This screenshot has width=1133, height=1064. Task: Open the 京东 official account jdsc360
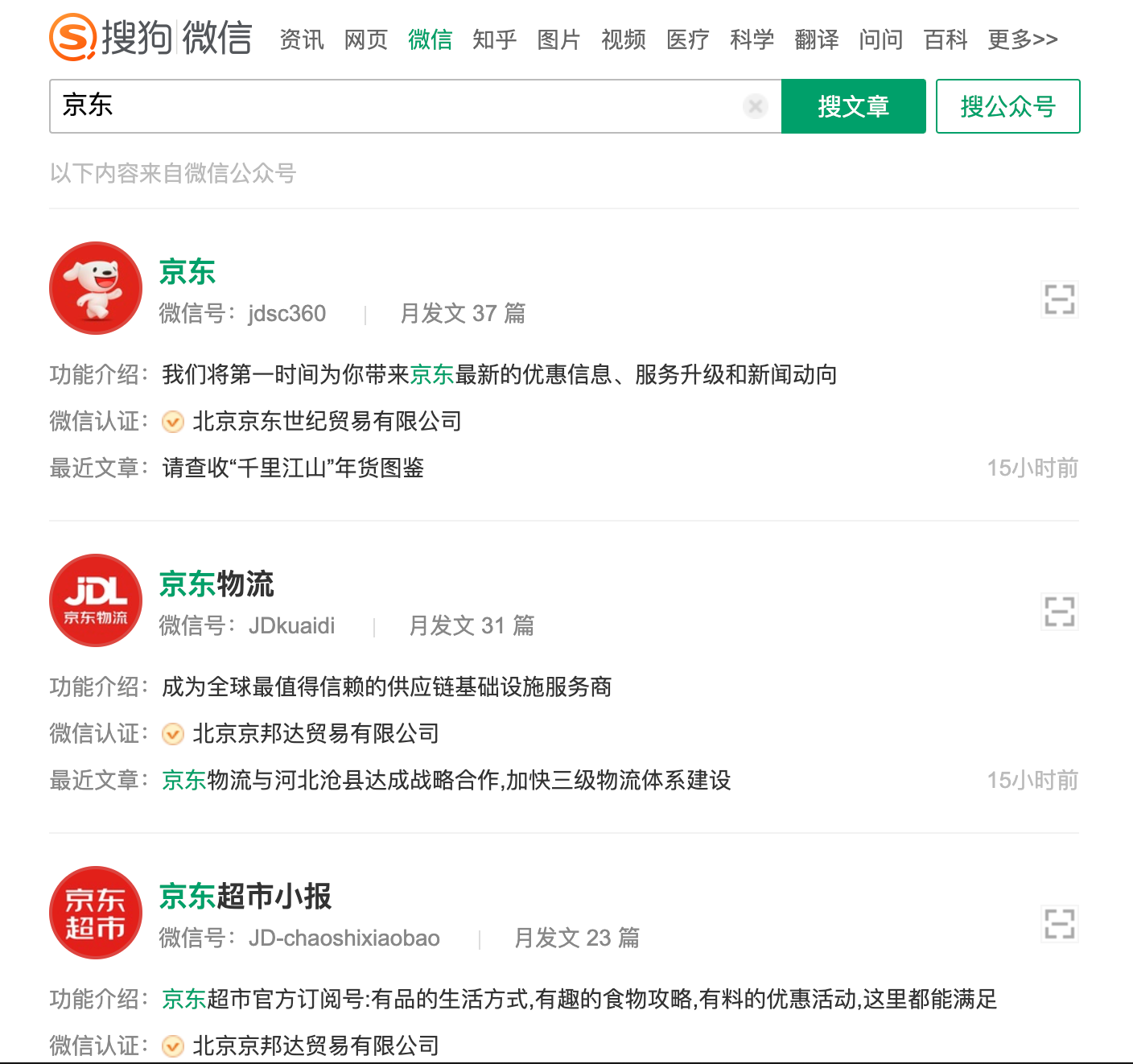click(x=187, y=272)
